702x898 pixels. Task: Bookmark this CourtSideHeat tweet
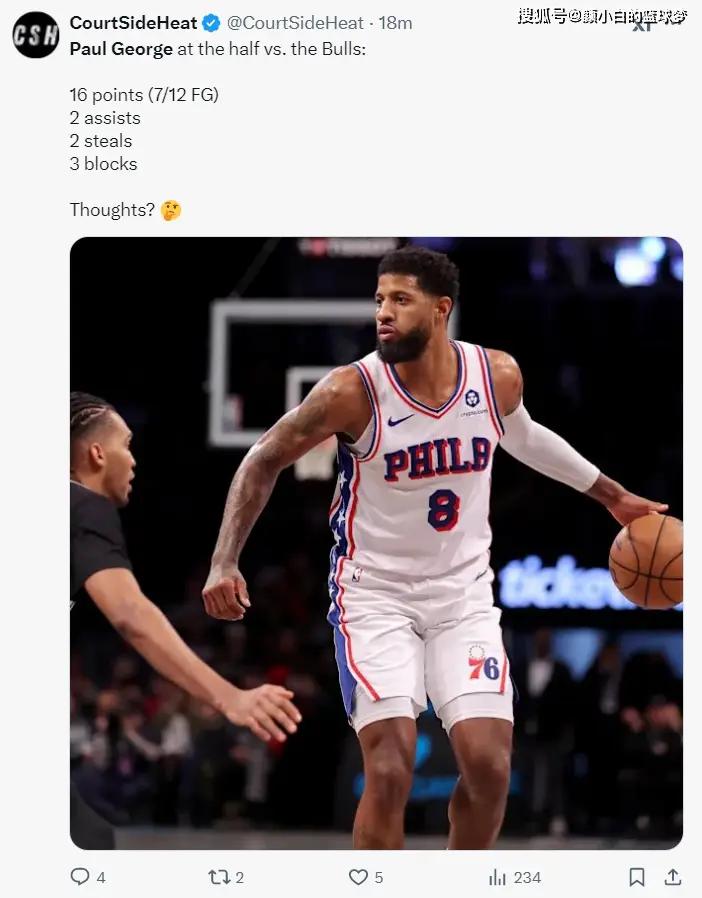636,877
